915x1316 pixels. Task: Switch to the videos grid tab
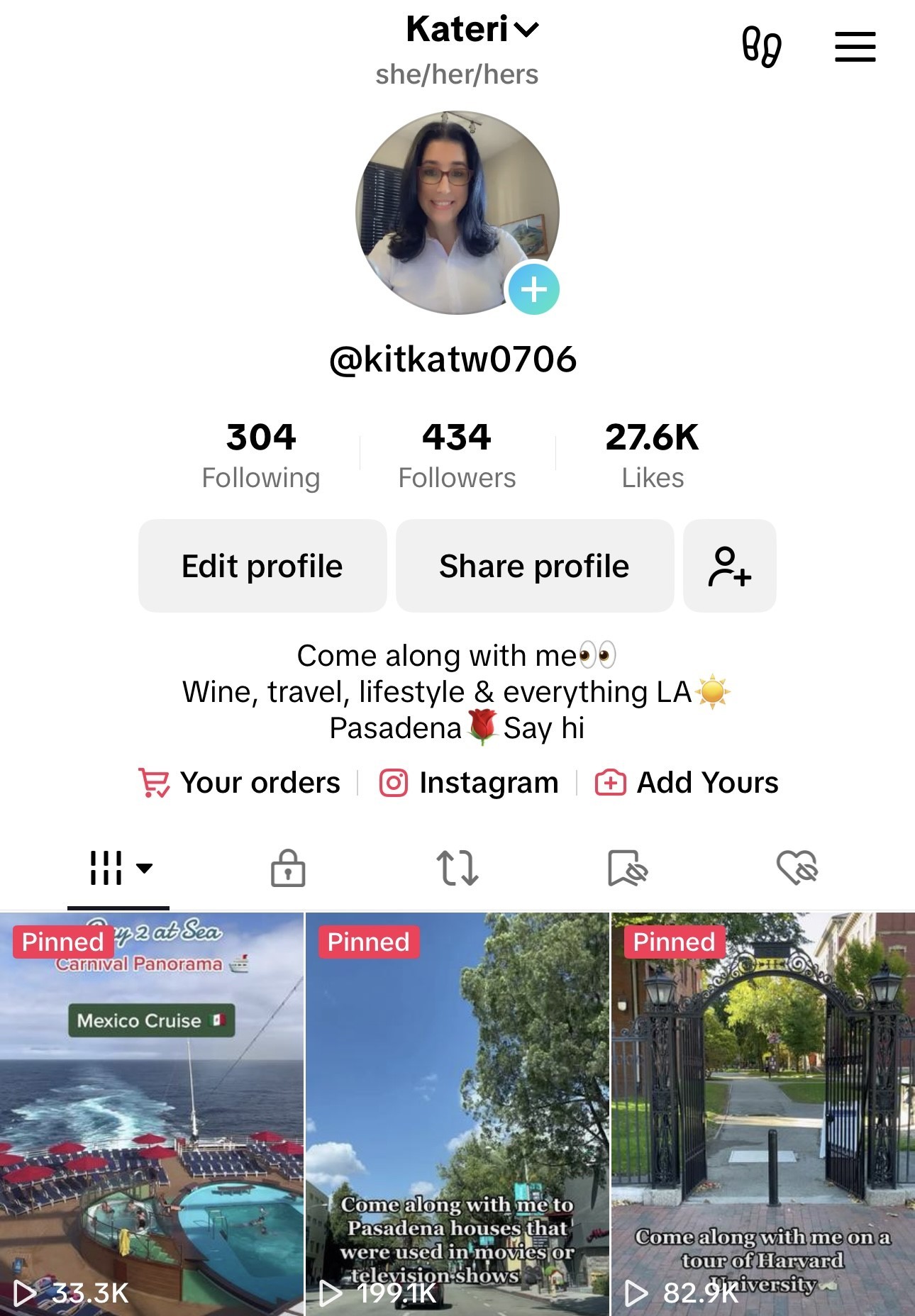[x=118, y=868]
